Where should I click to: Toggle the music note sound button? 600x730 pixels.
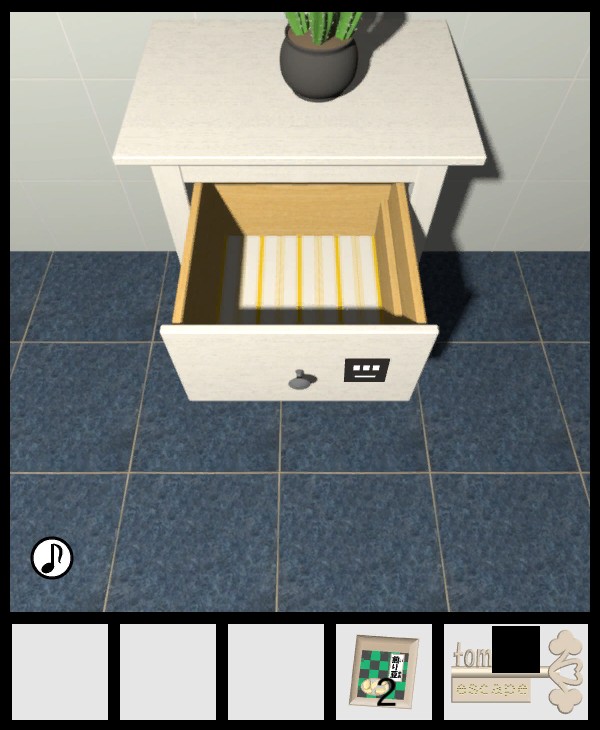pyautogui.click(x=52, y=558)
